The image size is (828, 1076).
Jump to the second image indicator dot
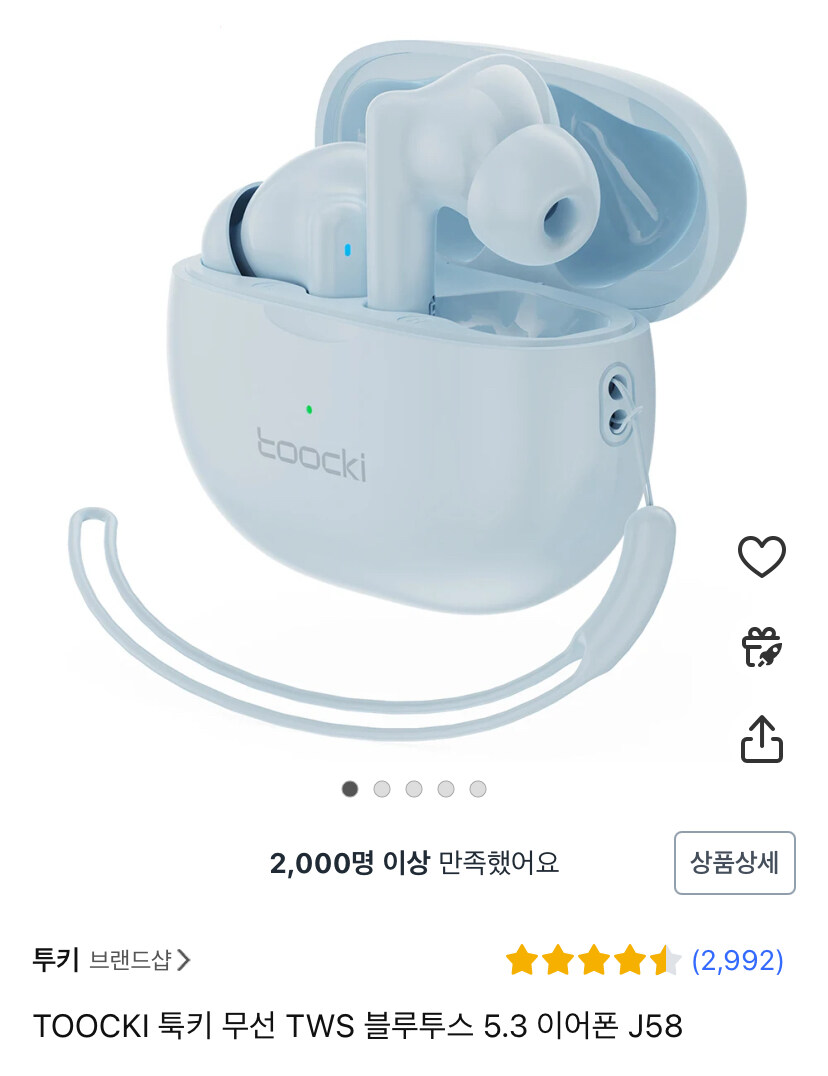(x=382, y=789)
